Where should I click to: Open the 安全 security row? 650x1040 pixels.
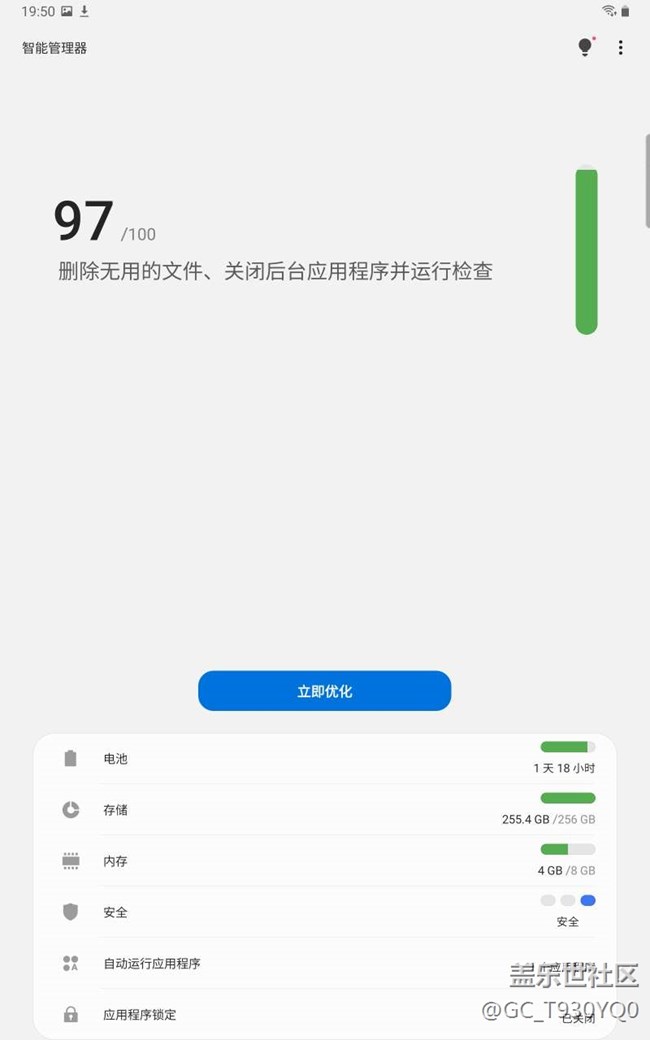pos(324,912)
